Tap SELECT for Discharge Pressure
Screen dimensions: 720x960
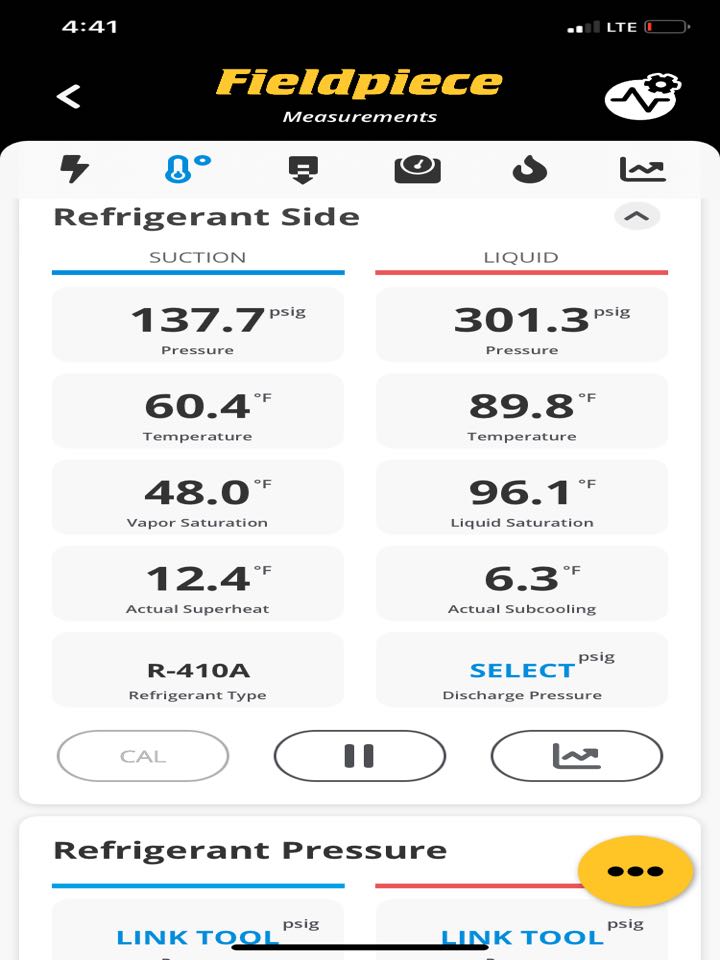point(521,671)
